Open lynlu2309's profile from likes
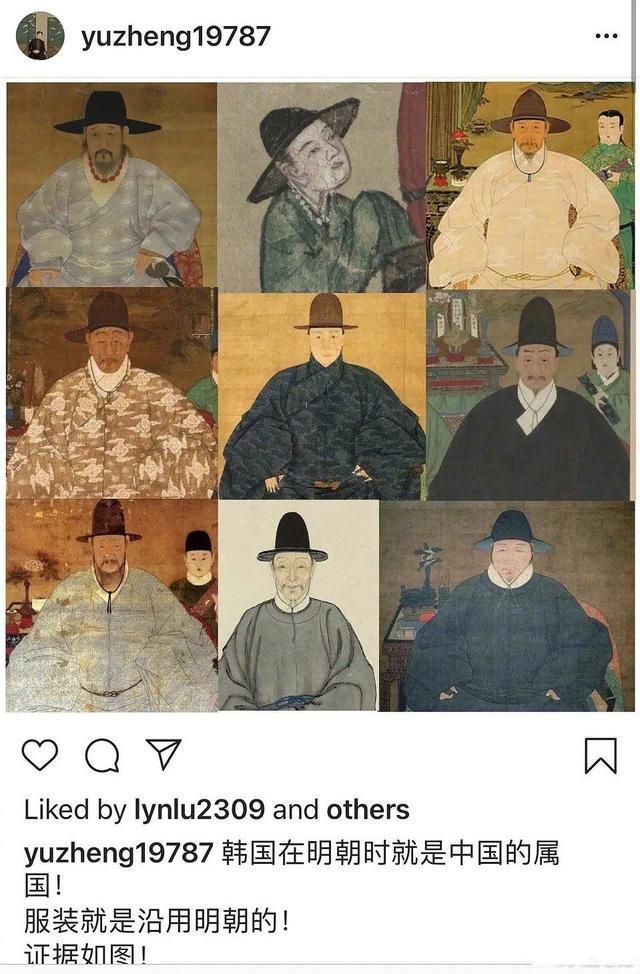The image size is (640, 974). [x=199, y=810]
